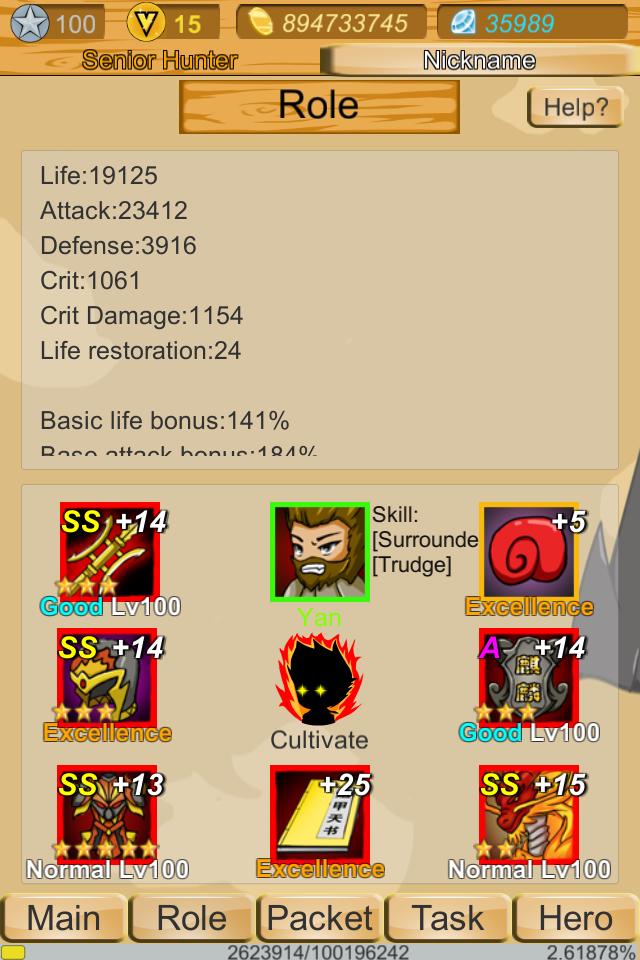The height and width of the screenshot is (960, 640).
Task: Tap the hero portrait of Yan
Action: click(x=320, y=552)
